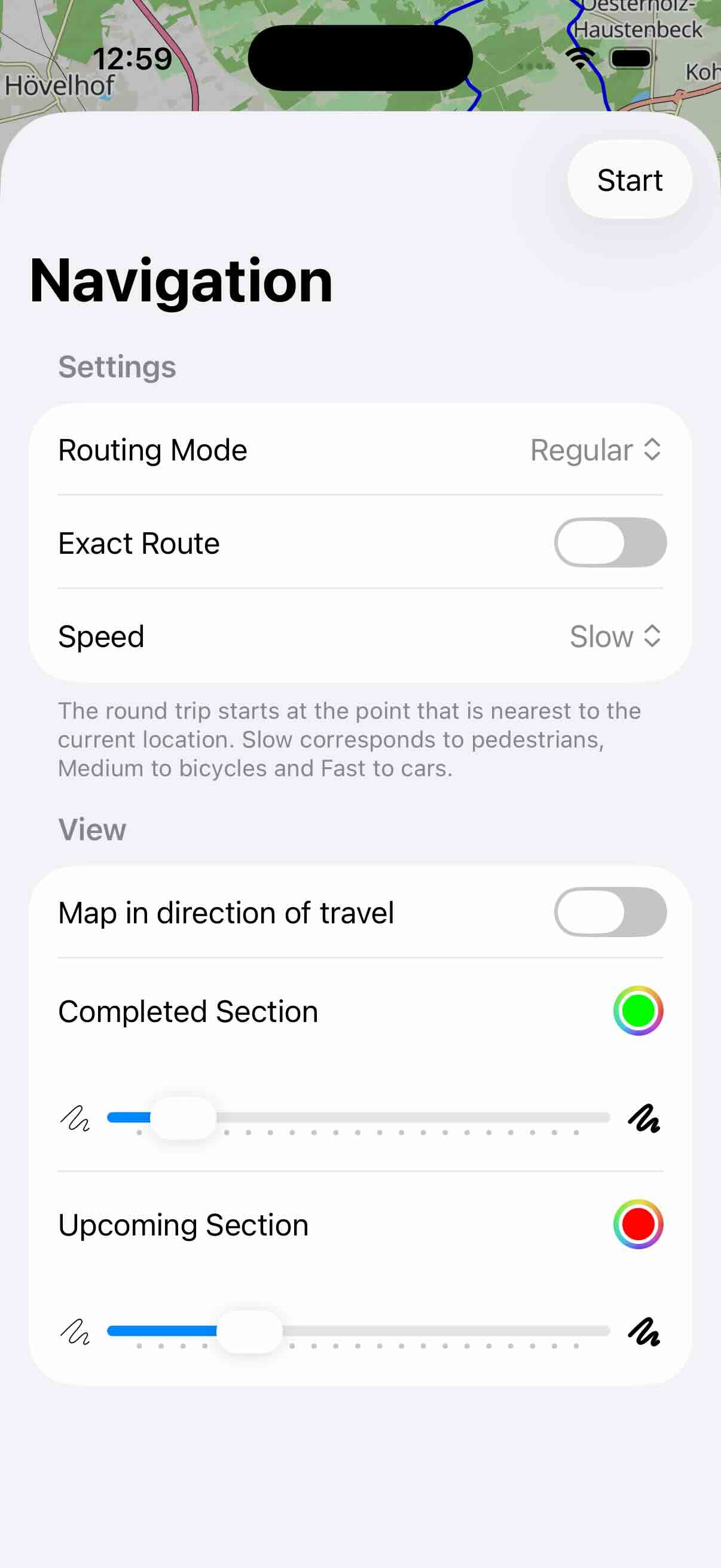
Task: Click the thin line icon beside Upcoming Section slider
Action: (x=75, y=1331)
